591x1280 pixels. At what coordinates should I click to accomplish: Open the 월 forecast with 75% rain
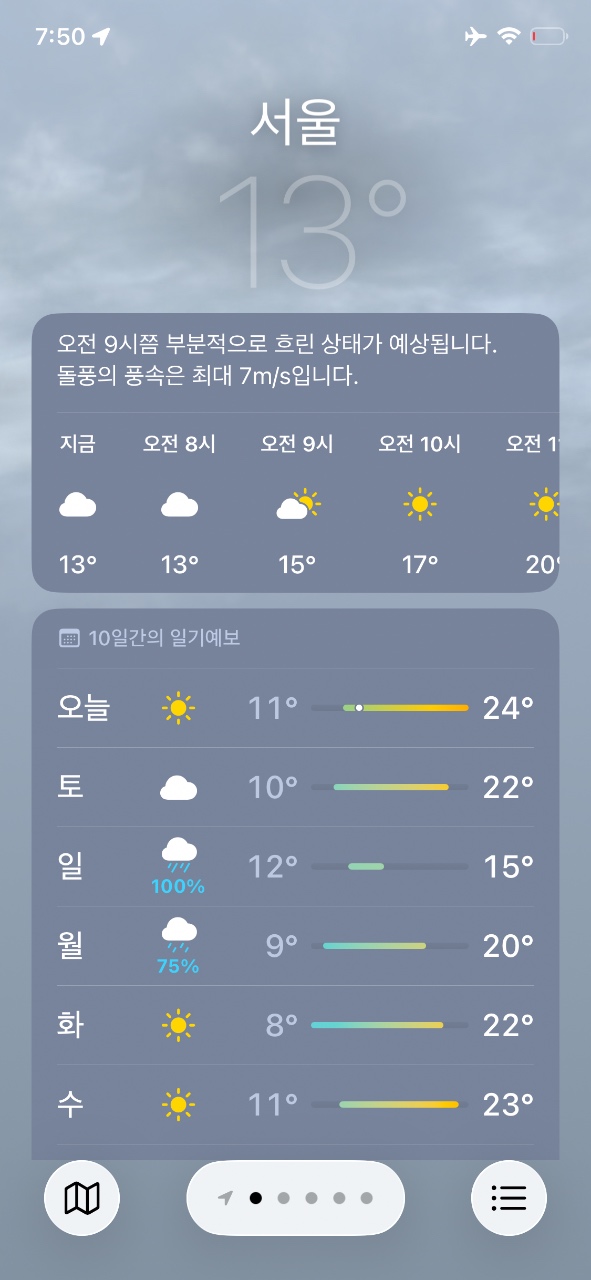pos(295,946)
